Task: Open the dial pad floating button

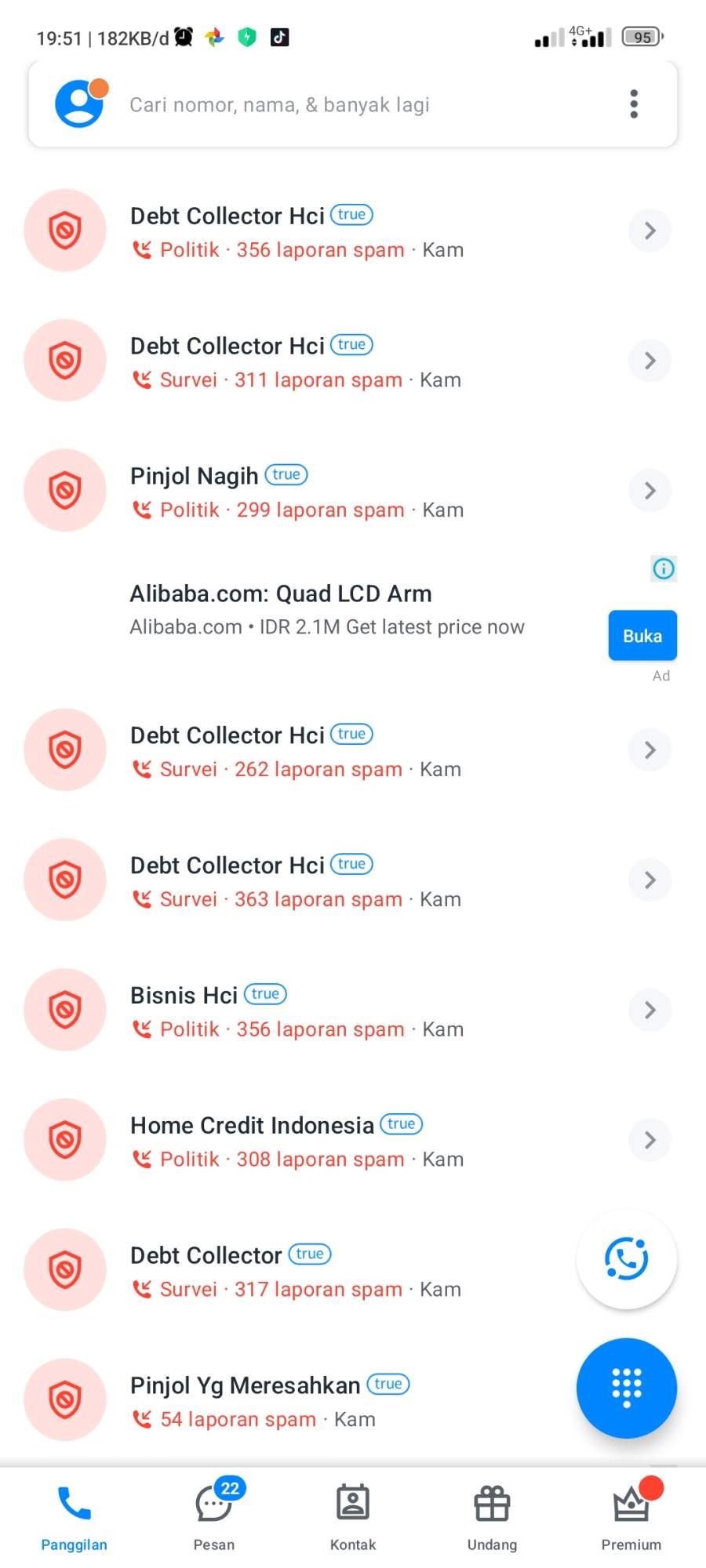Action: tap(626, 1388)
